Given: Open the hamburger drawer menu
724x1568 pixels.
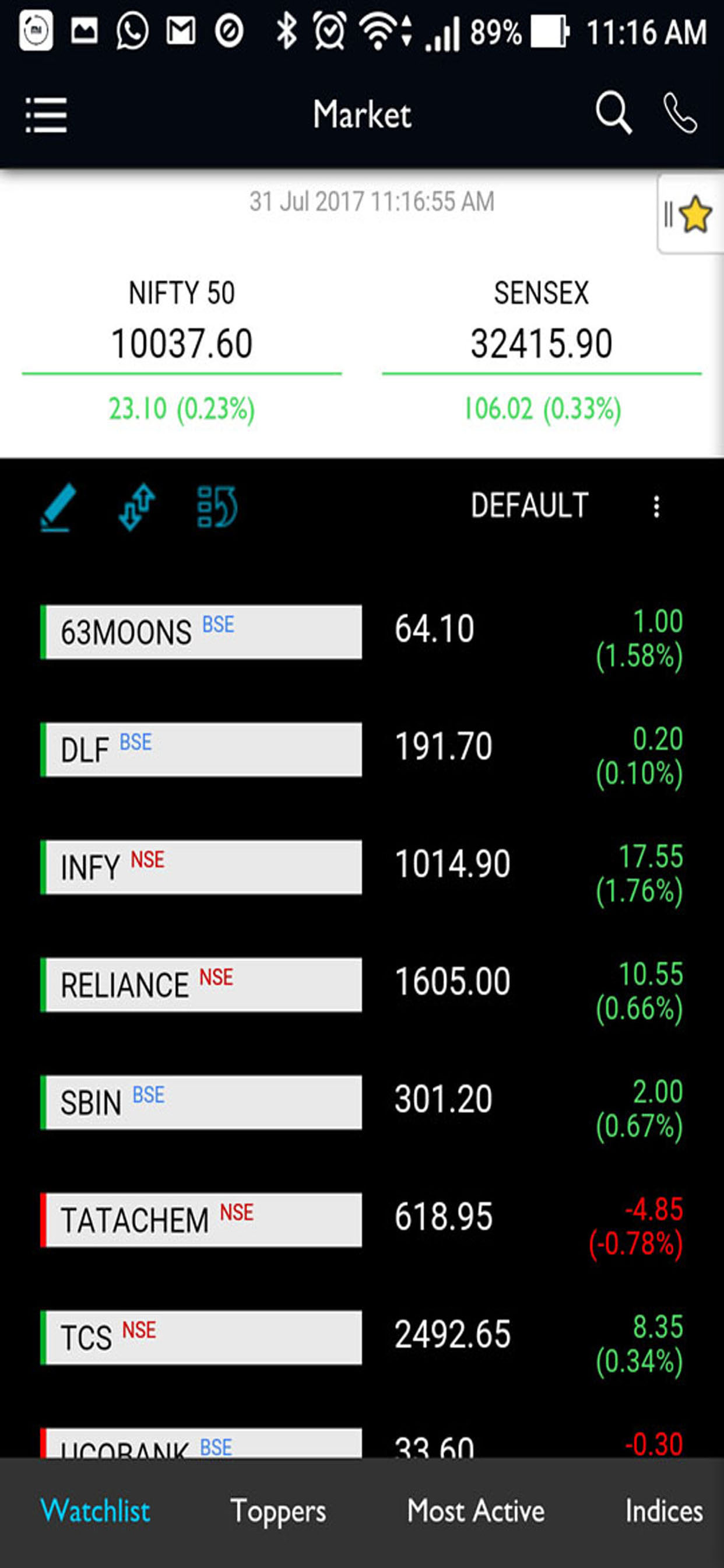Looking at the screenshot, I should click(46, 114).
